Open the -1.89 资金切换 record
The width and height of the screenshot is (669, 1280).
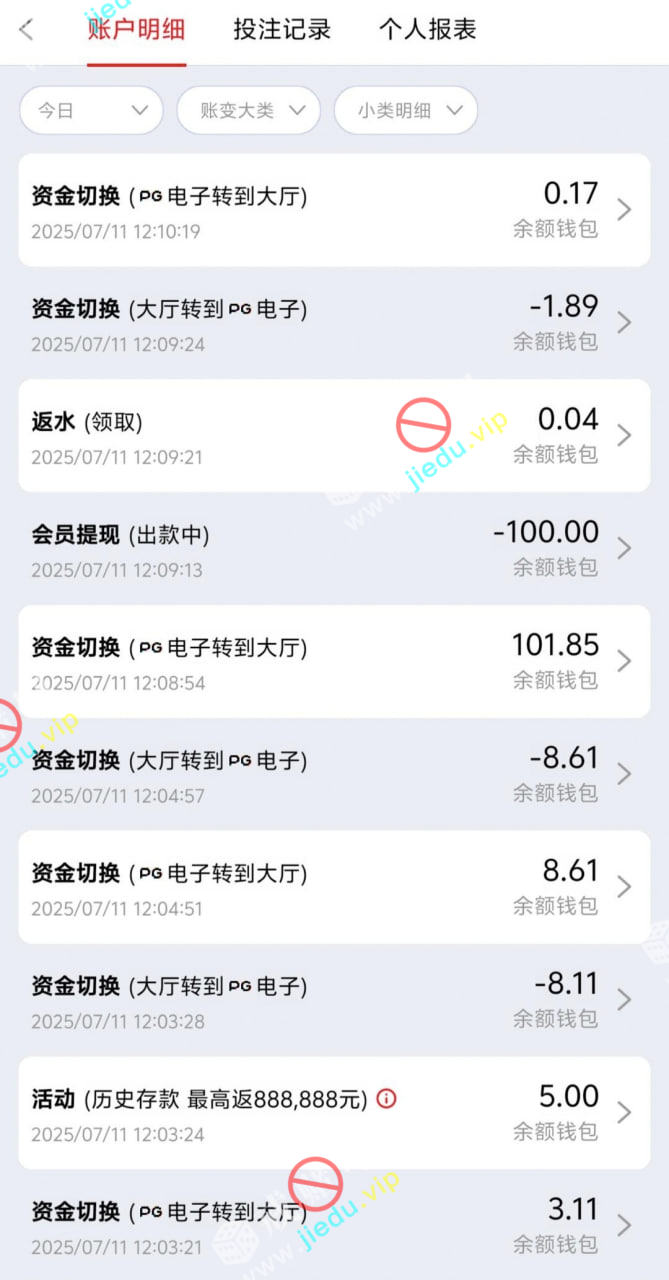334,323
